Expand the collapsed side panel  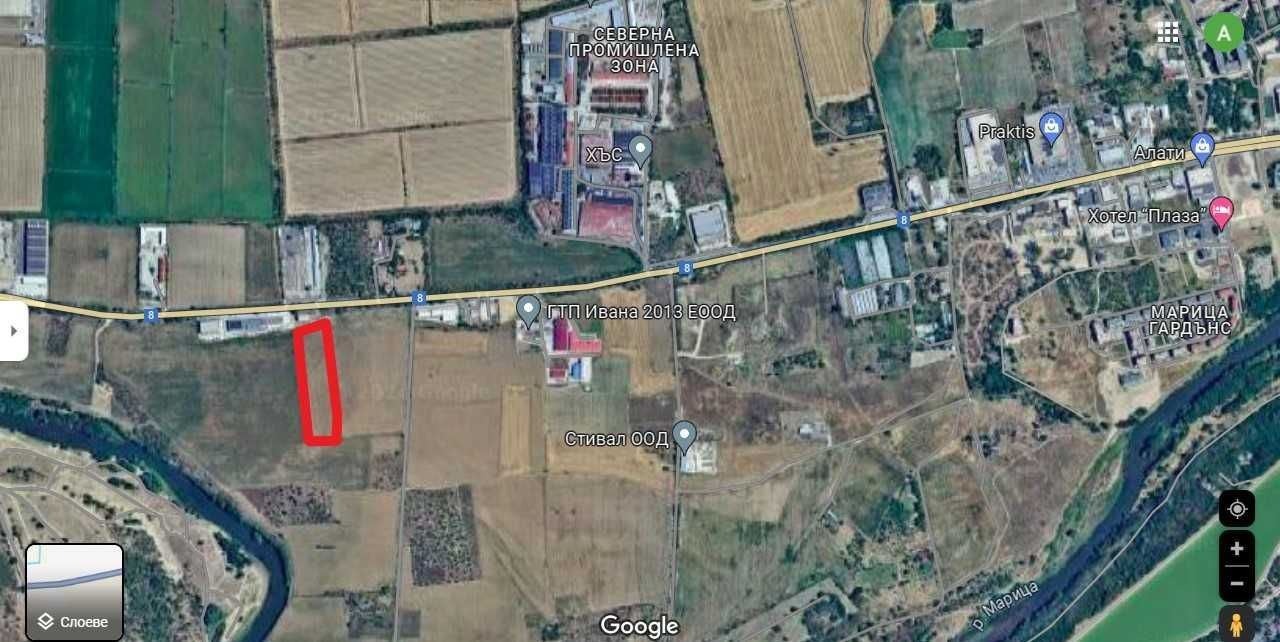tap(13, 331)
